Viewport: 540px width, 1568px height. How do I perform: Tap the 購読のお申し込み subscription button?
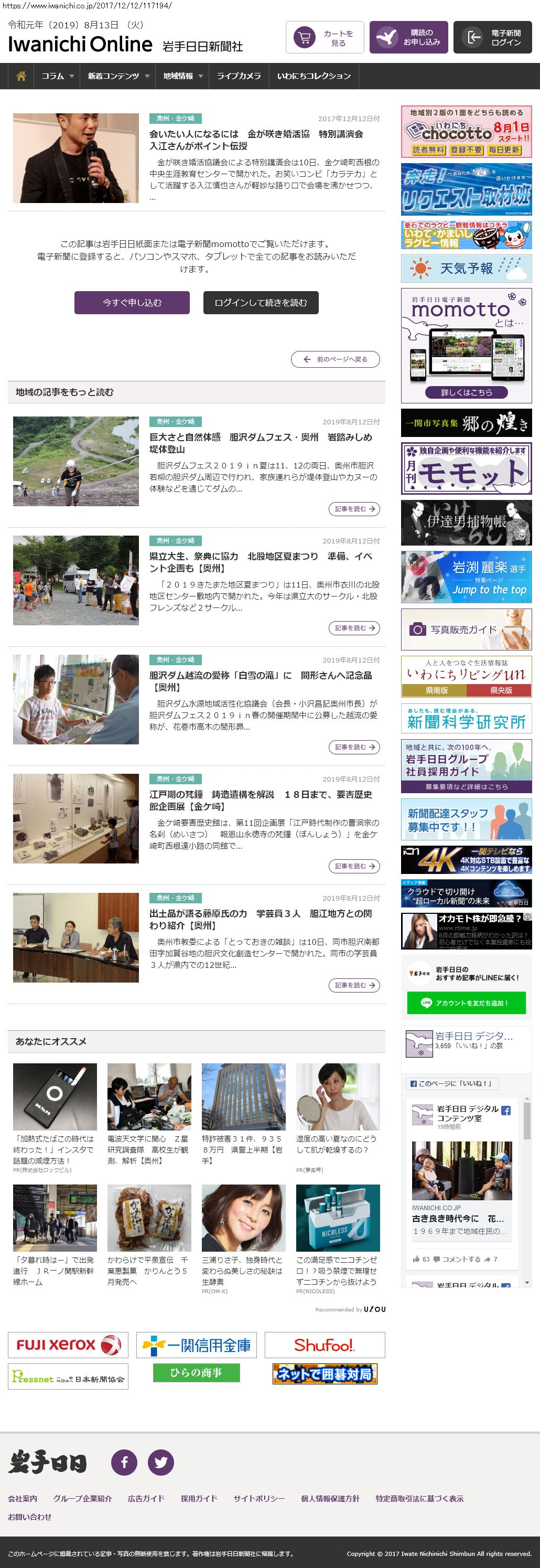click(408, 38)
